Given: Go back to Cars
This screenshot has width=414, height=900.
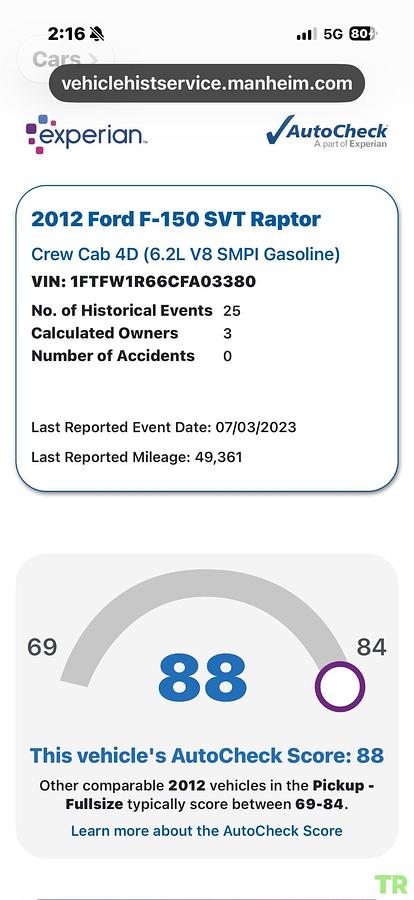Looking at the screenshot, I should [x=65, y=59].
